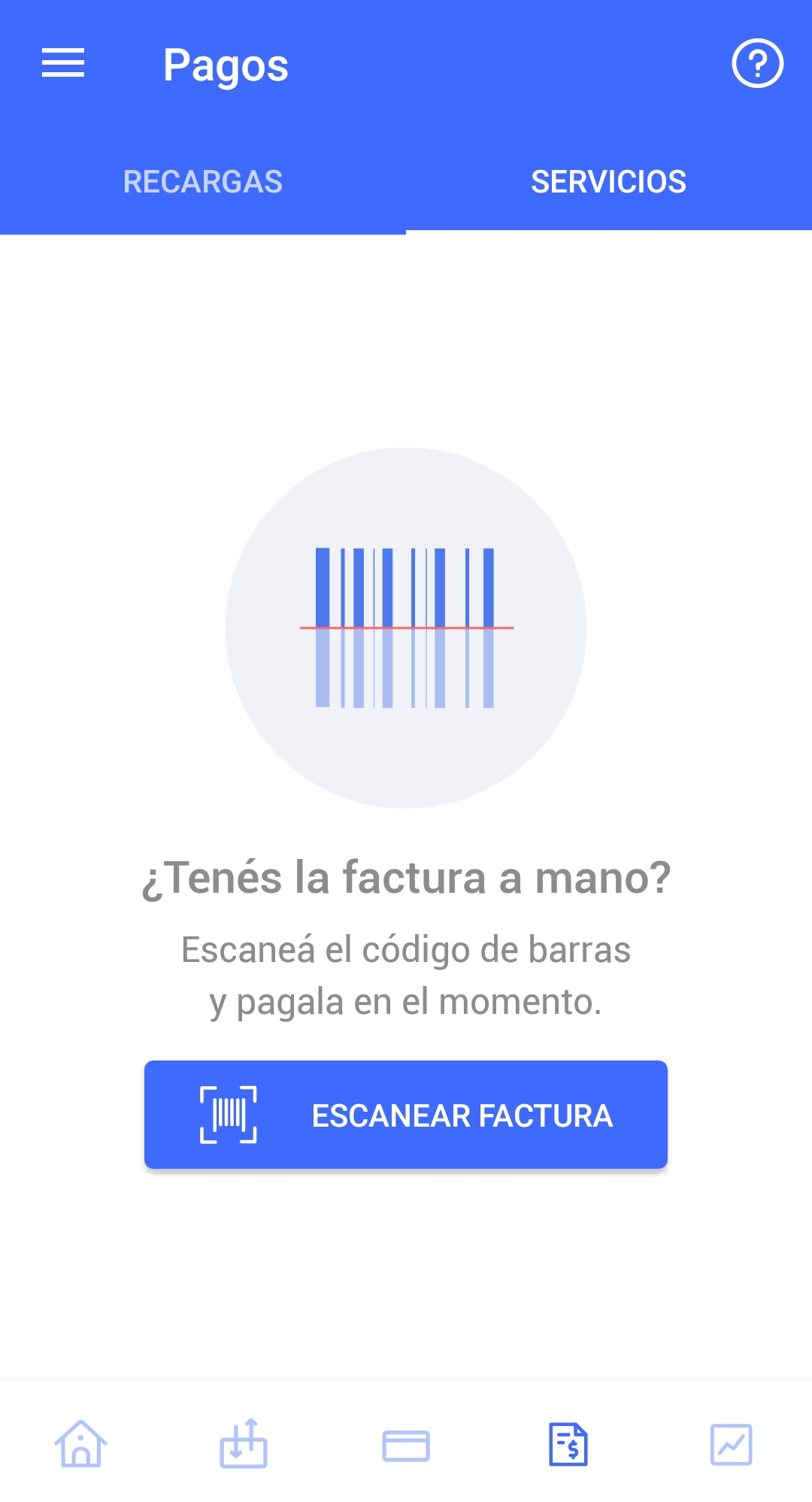Select the bill payments tab in bottom bar
Viewport: 812px width, 1502px height.
point(568,1444)
